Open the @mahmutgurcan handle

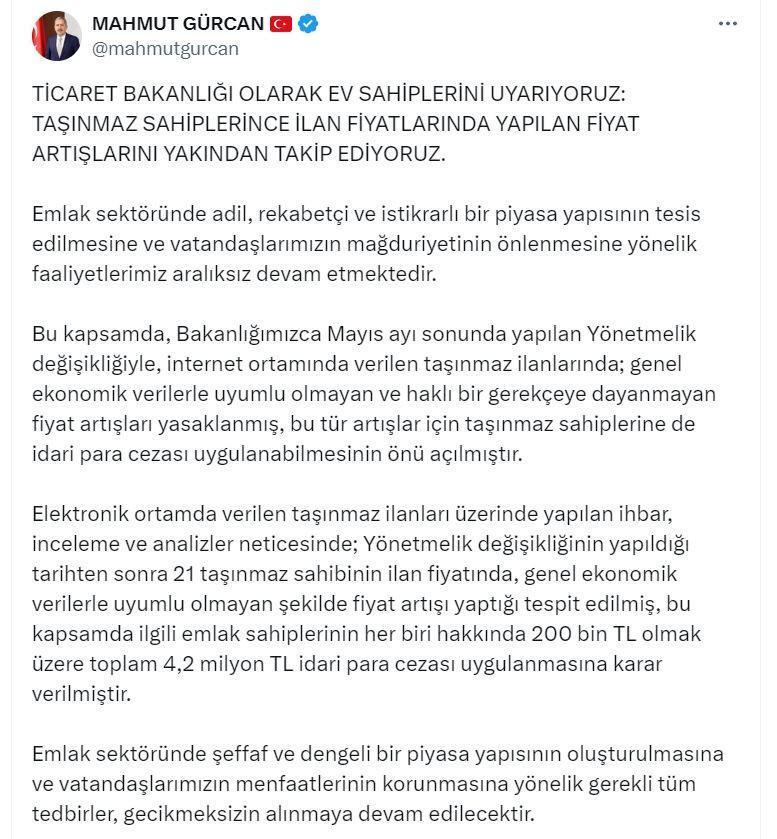click(x=165, y=48)
